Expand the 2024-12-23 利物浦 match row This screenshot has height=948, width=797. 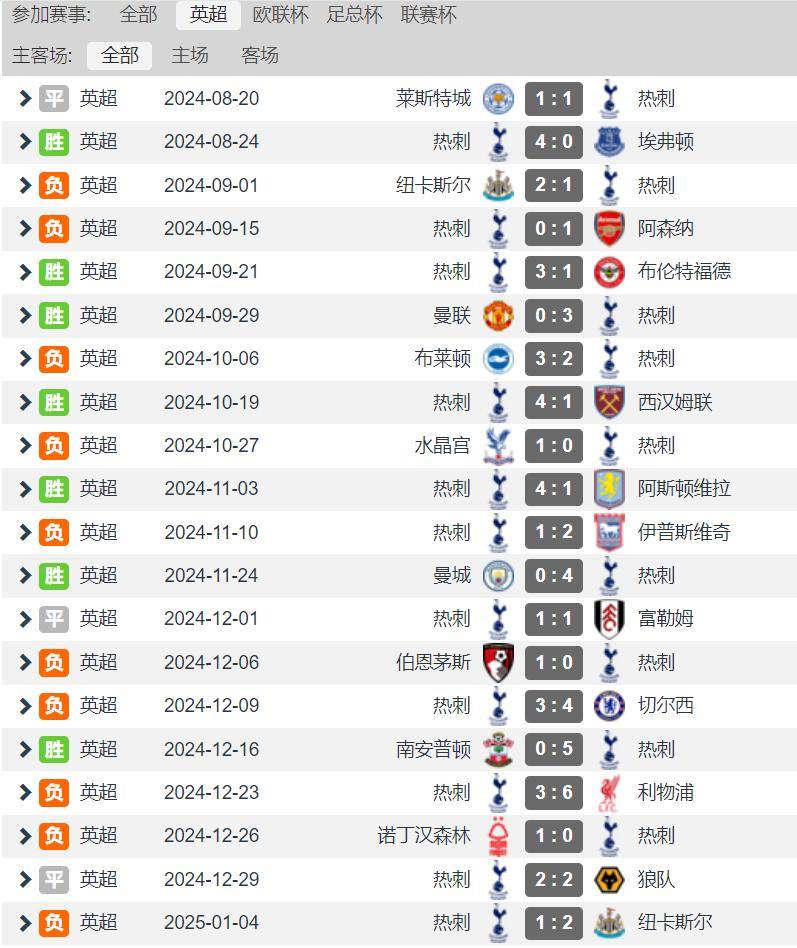click(25, 793)
